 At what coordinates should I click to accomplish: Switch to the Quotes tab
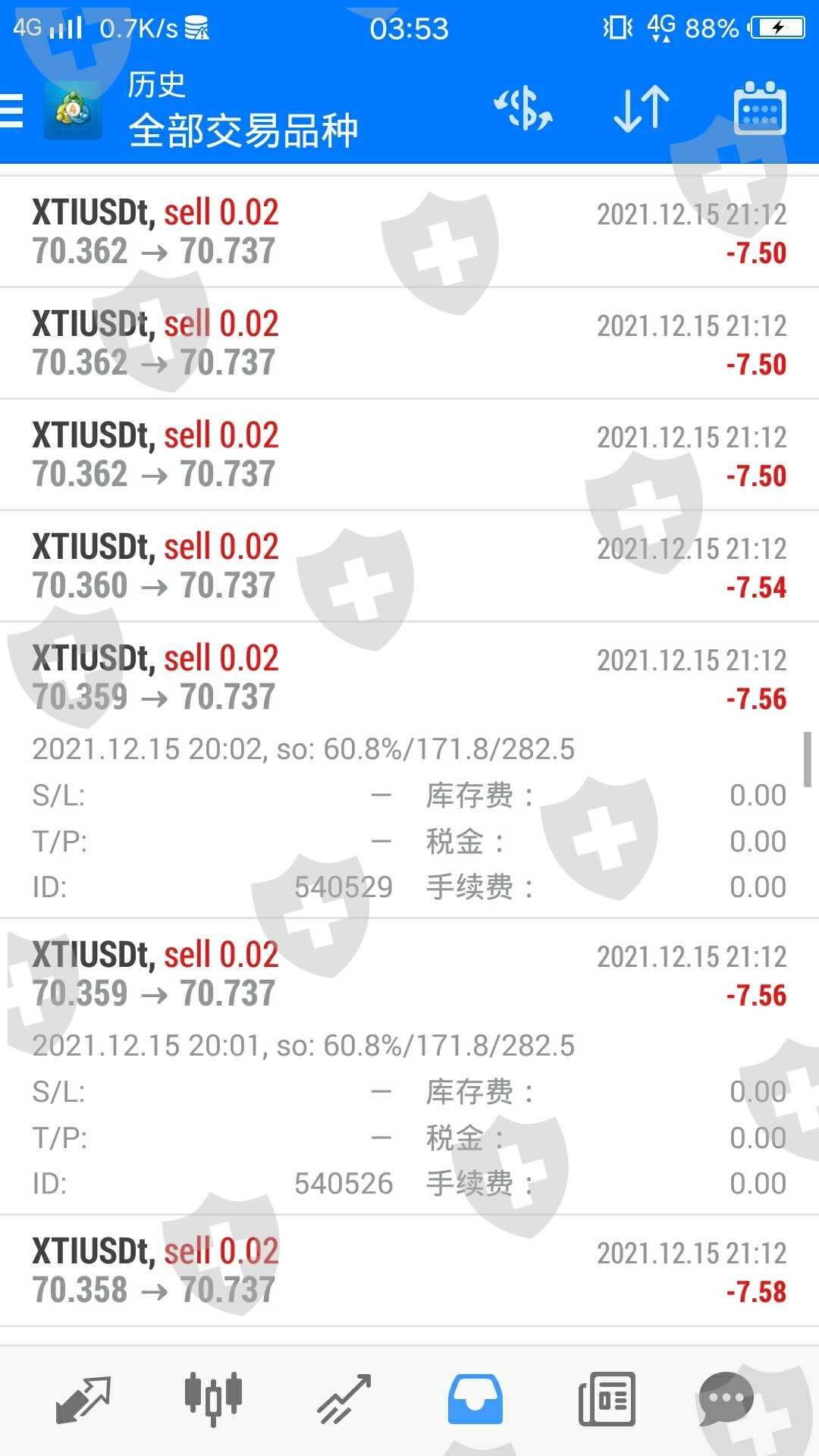pyautogui.click(x=83, y=1399)
